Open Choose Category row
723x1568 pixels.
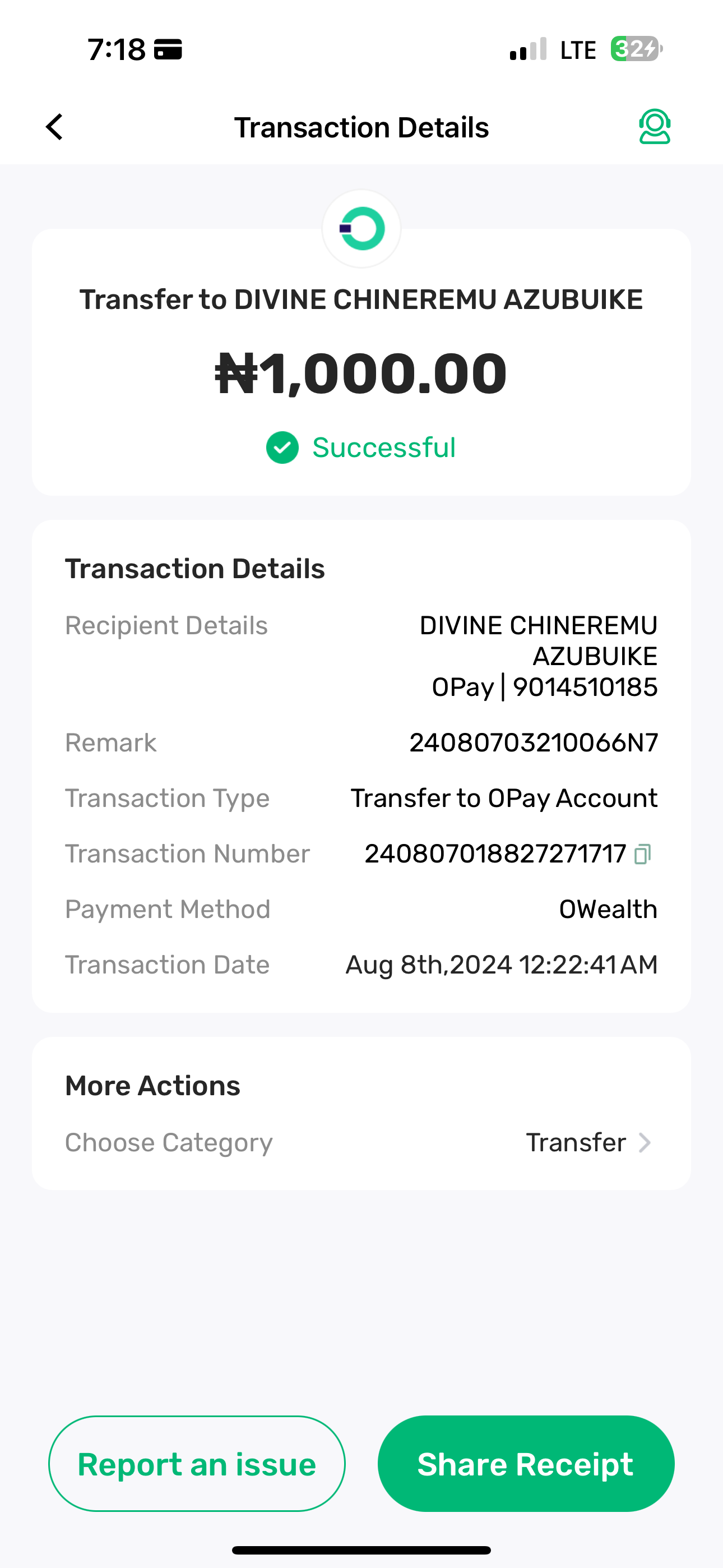pos(361,1142)
